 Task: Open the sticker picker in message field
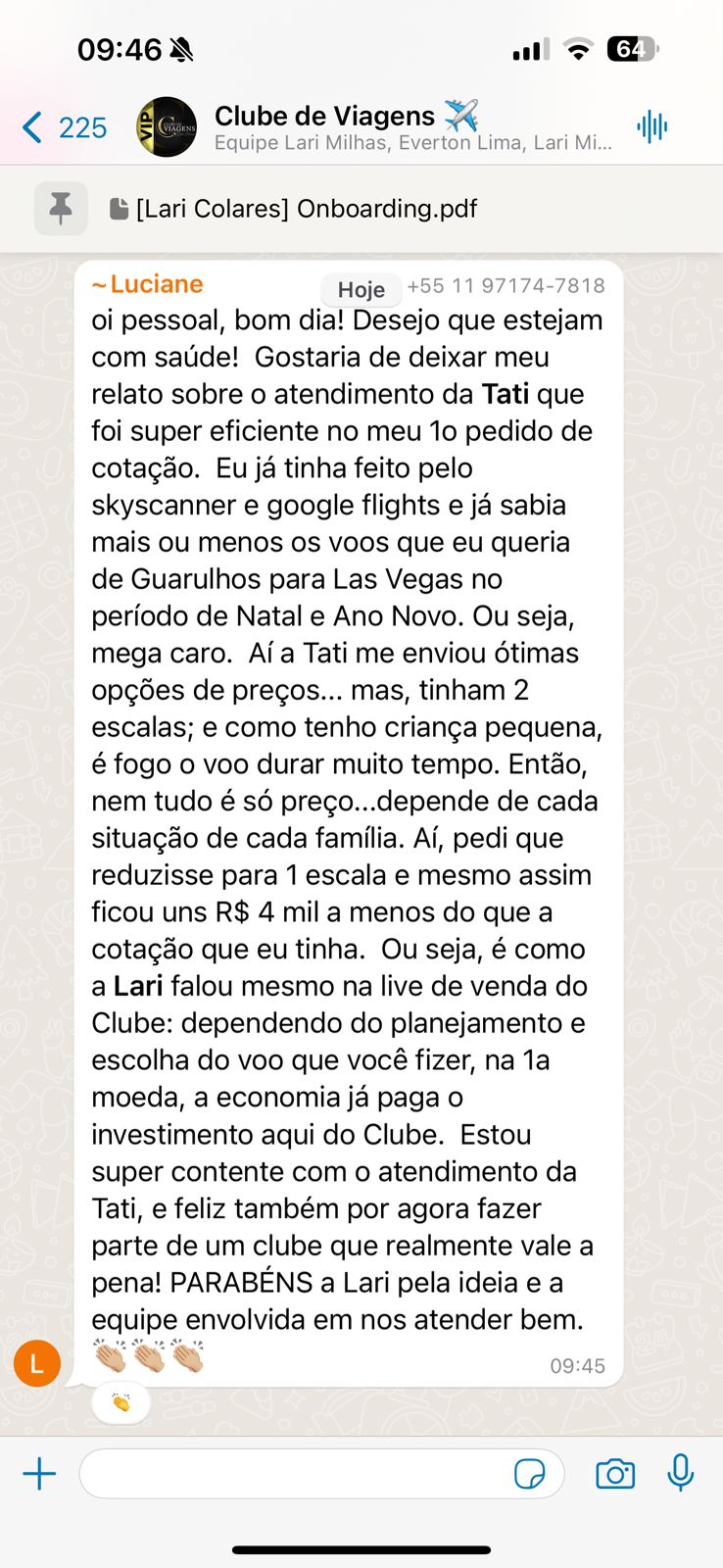pyautogui.click(x=530, y=1473)
